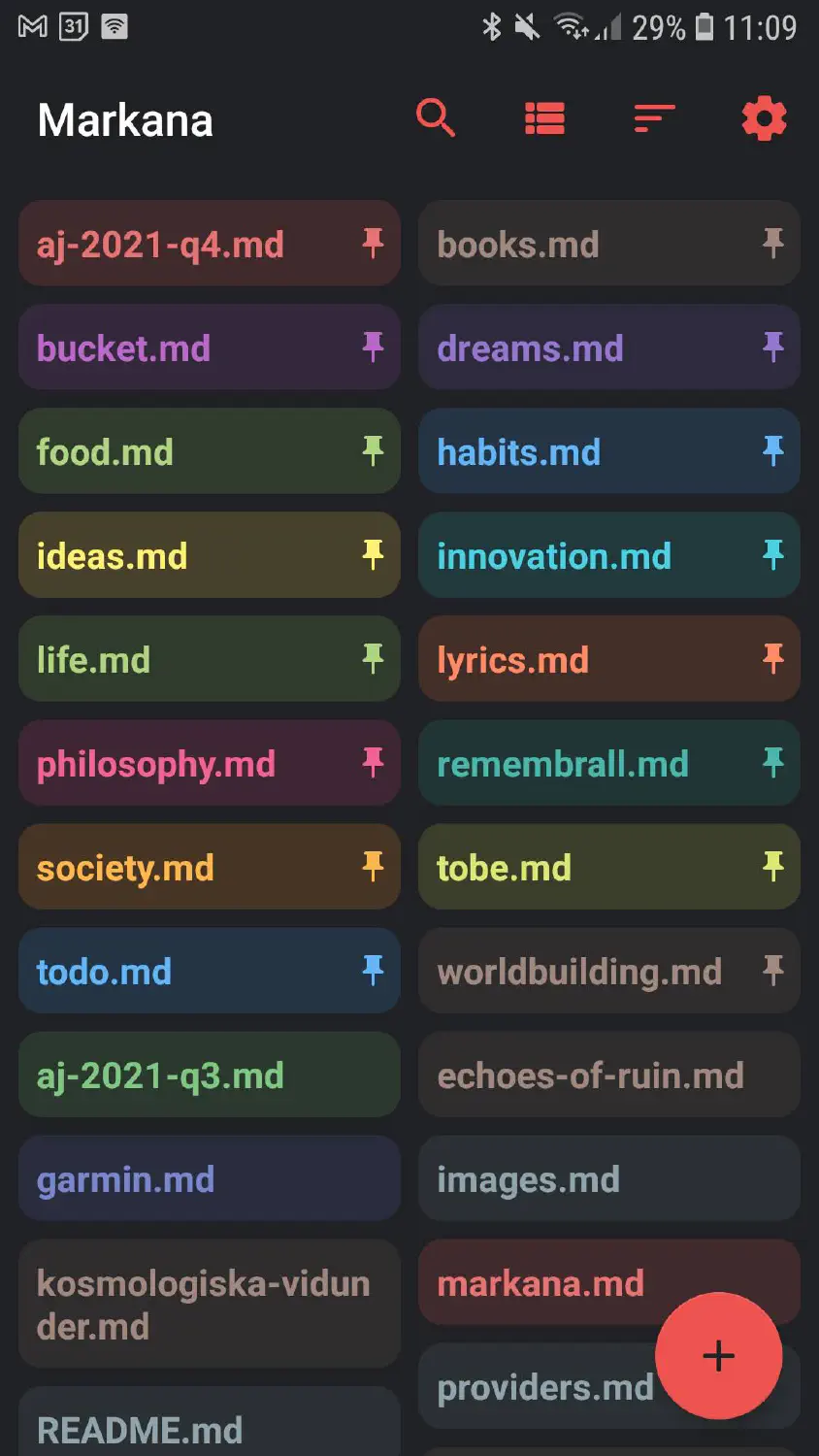Open the lyrics.md note
The image size is (819, 1456).
(x=608, y=659)
